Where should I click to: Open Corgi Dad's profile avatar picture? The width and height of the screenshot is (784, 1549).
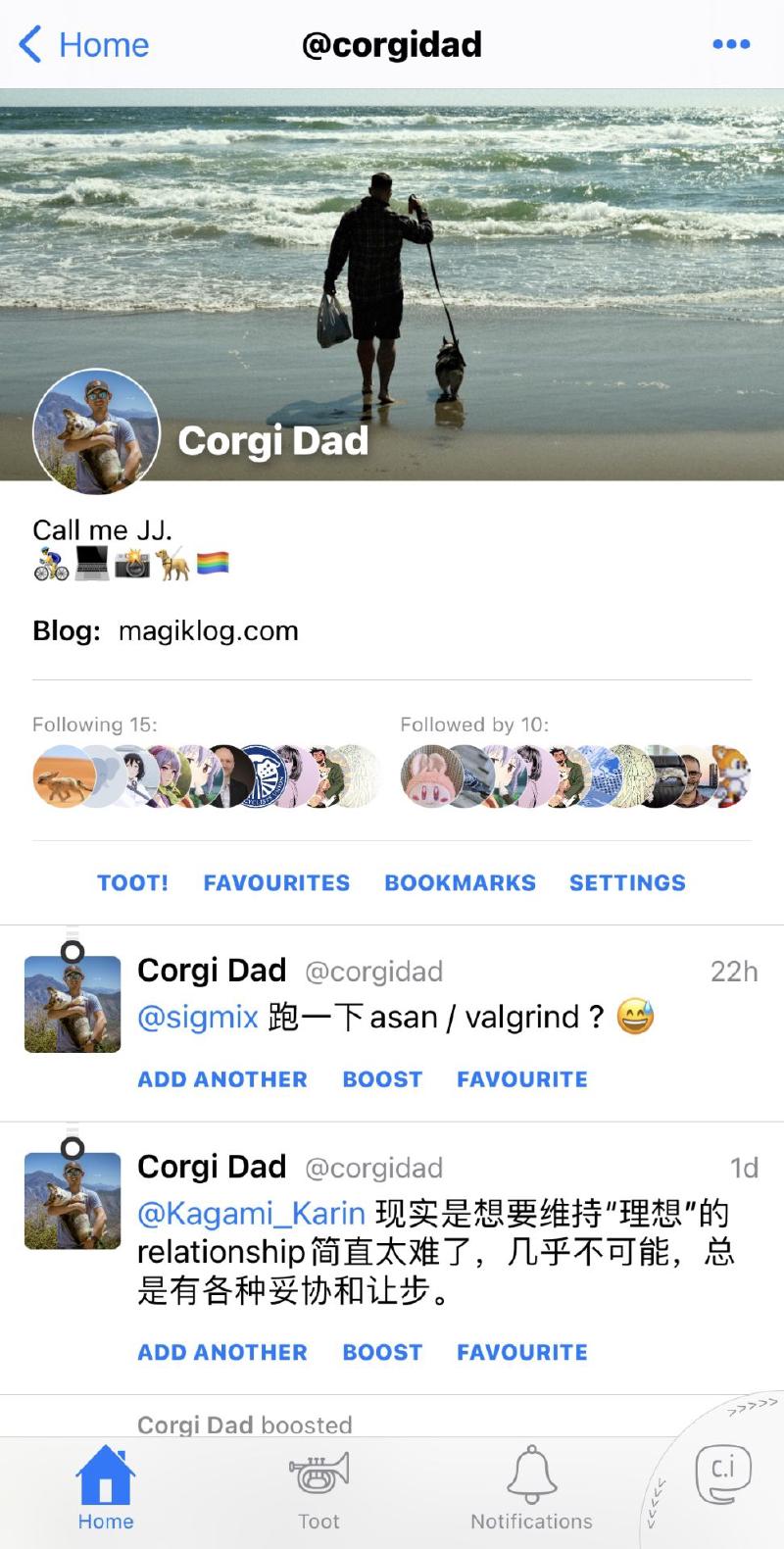96,431
